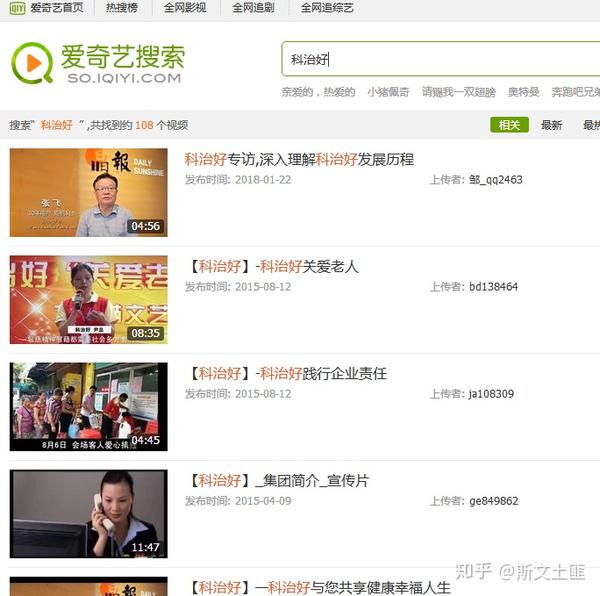This screenshot has height=596, width=600.
Task: Open 爱奇艺首页 in the top bar
Action: point(56,8)
